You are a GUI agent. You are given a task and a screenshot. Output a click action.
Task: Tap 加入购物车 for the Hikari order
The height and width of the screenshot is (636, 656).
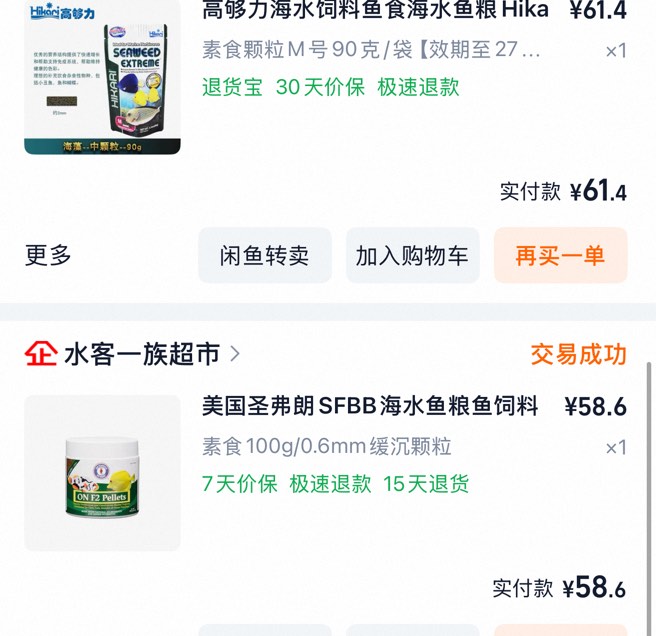click(413, 255)
